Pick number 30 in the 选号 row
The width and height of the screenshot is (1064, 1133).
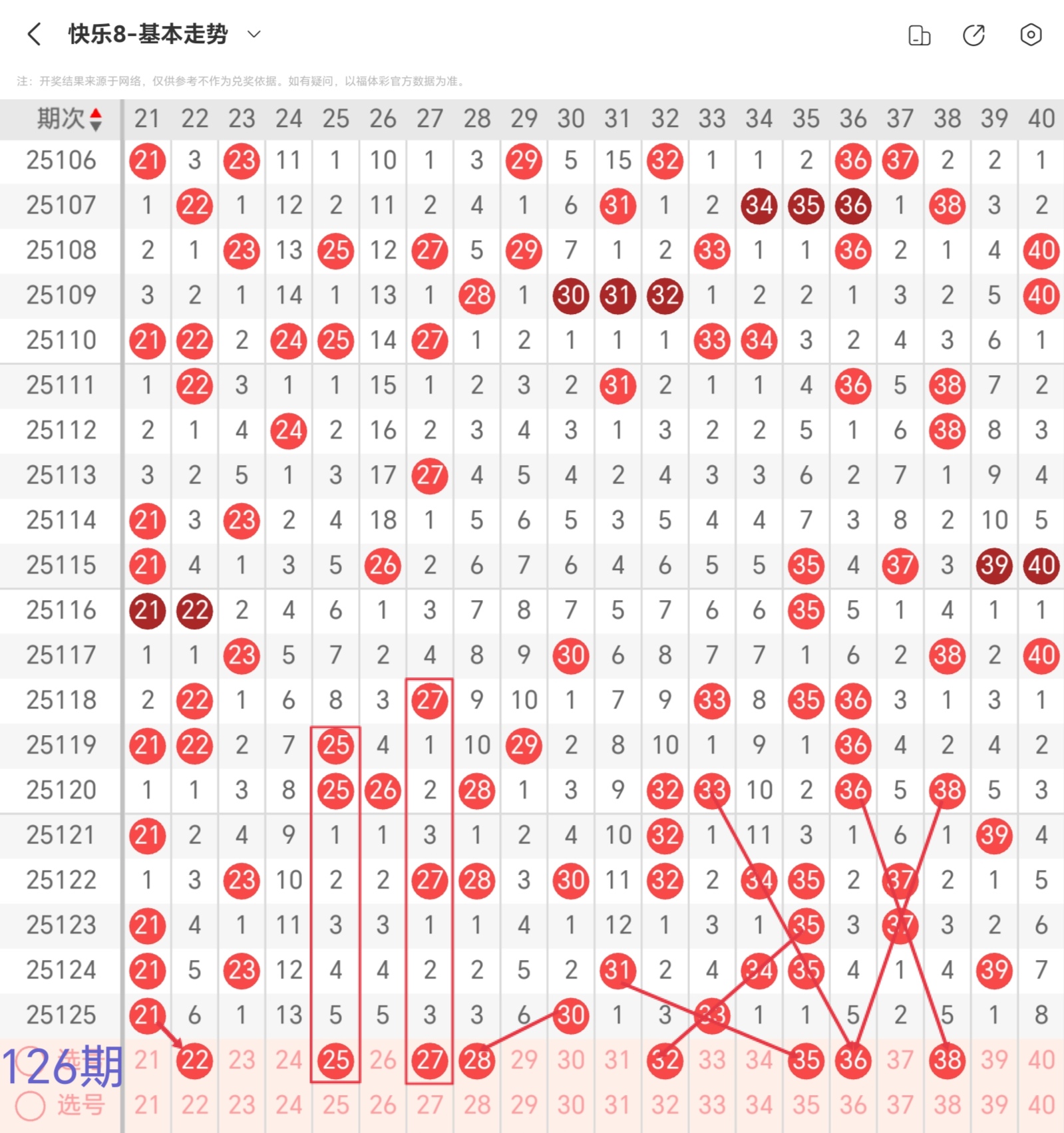pyautogui.click(x=571, y=1105)
